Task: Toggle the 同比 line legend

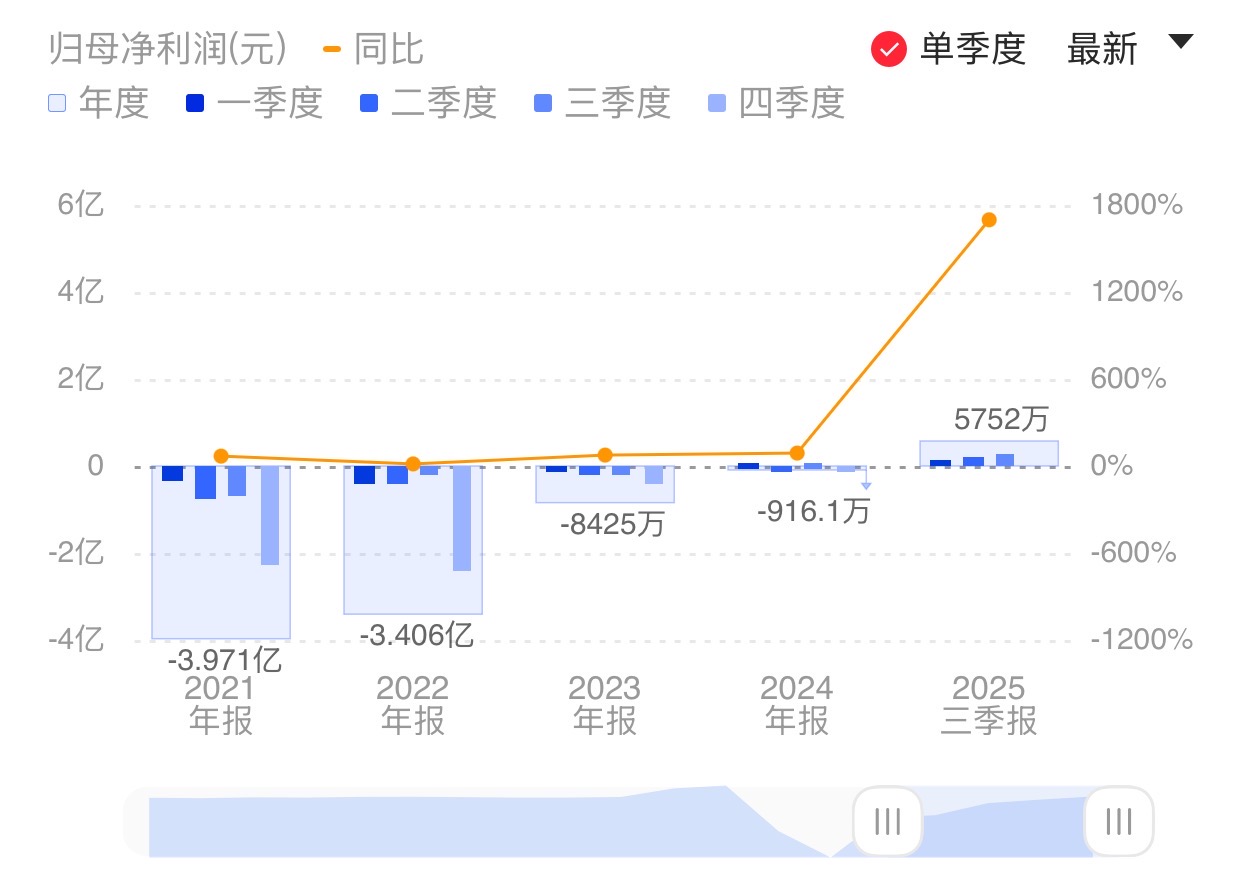Action: [x=374, y=49]
